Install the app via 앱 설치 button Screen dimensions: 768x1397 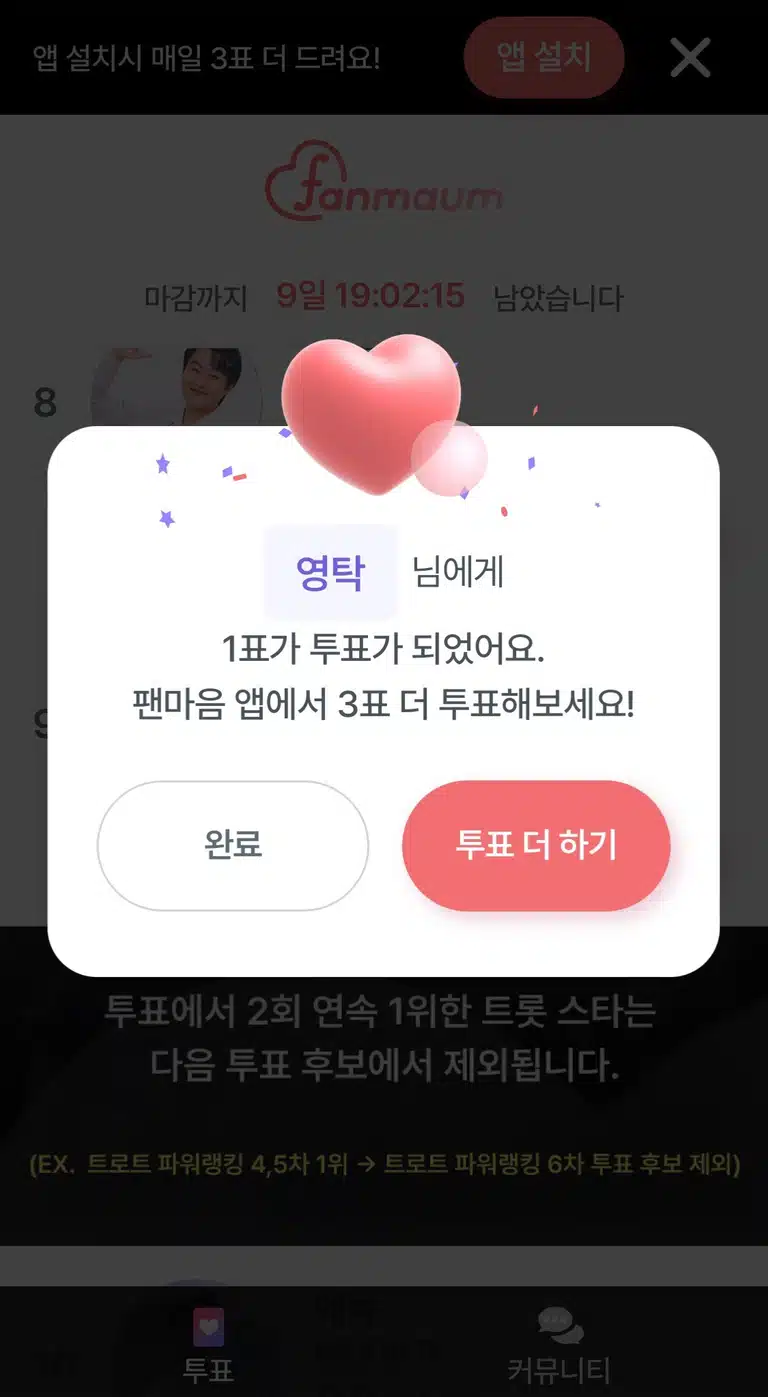tap(544, 57)
